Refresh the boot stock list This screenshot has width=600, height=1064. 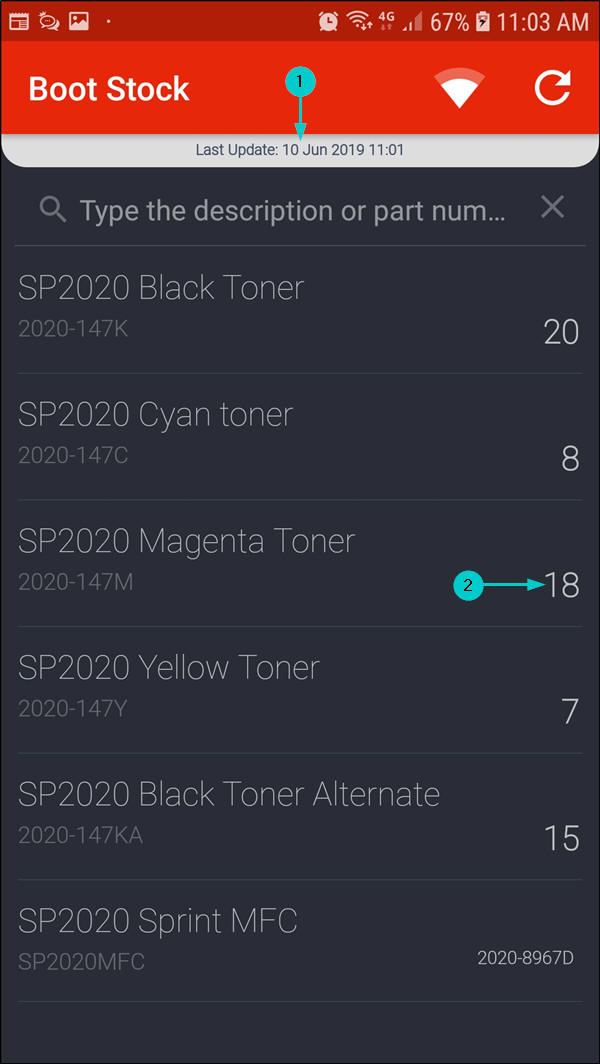click(x=552, y=88)
